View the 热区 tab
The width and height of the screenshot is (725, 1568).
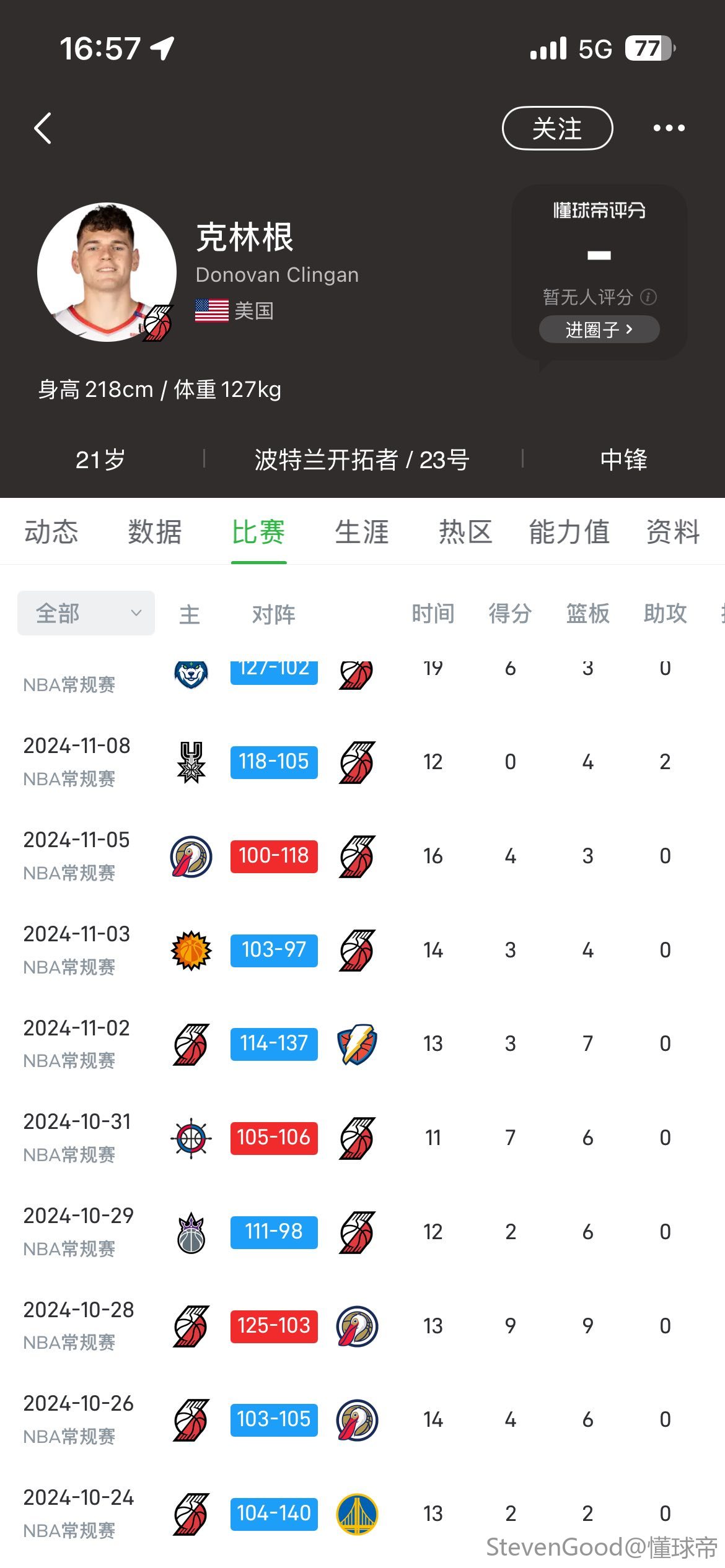point(465,532)
